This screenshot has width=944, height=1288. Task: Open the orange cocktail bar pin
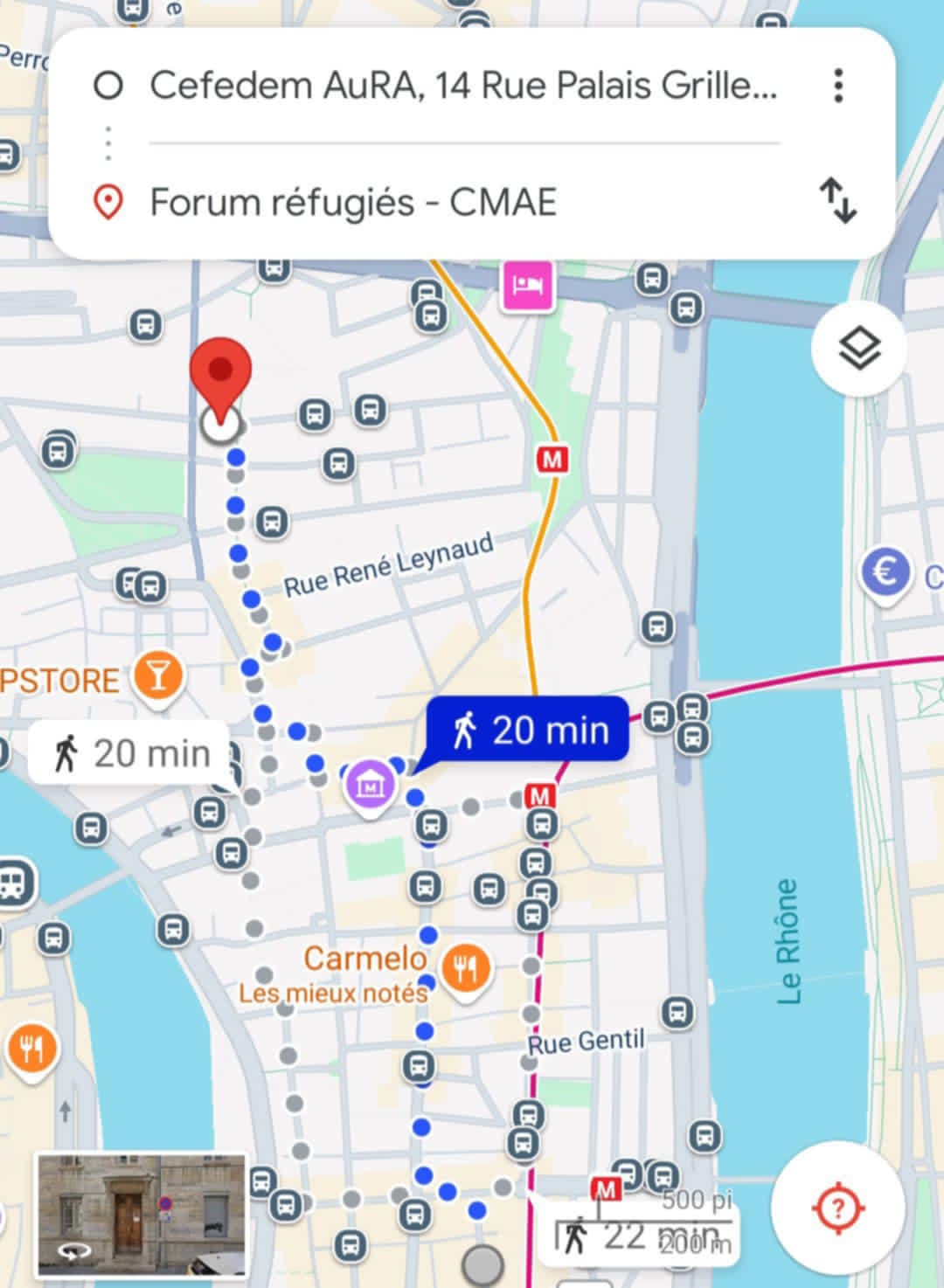(158, 675)
